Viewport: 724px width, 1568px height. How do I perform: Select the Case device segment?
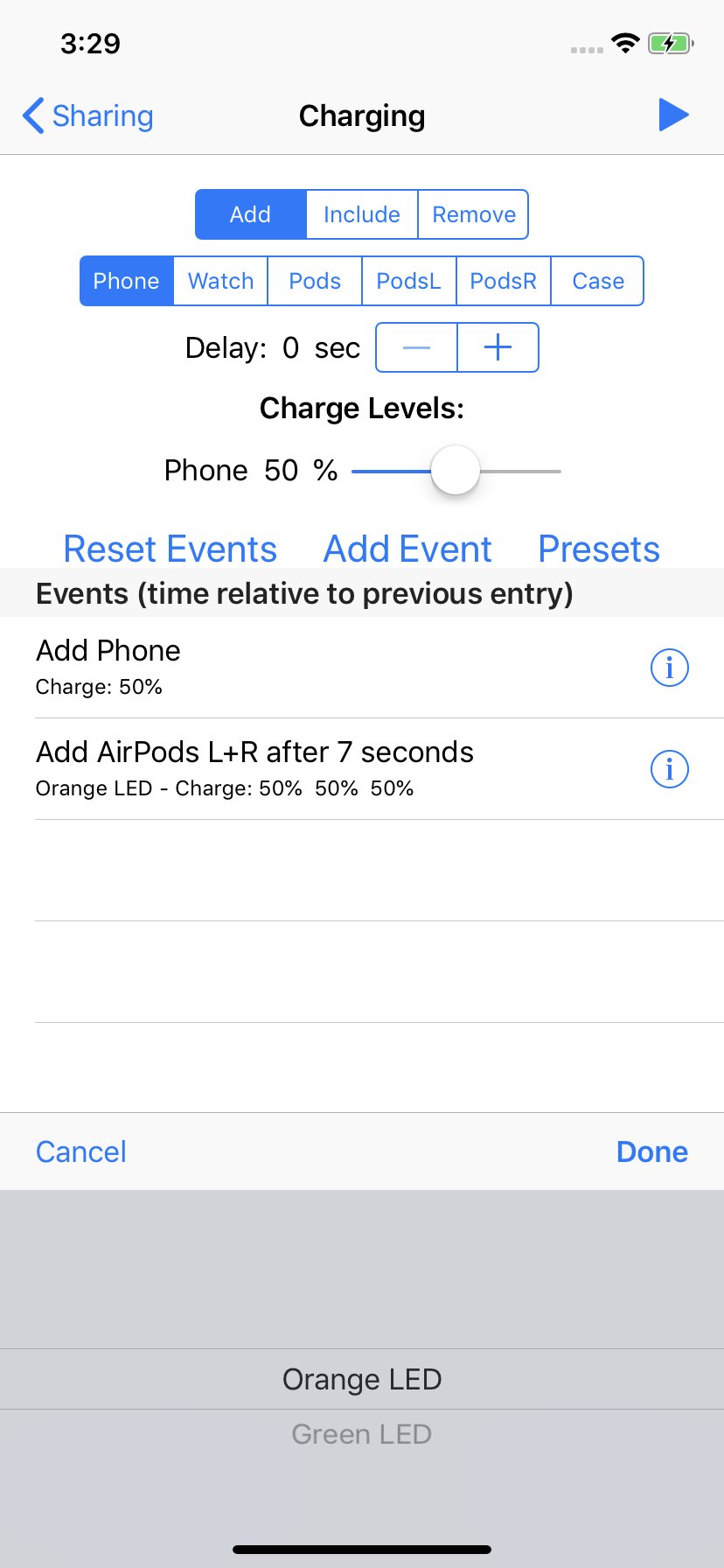coord(598,281)
